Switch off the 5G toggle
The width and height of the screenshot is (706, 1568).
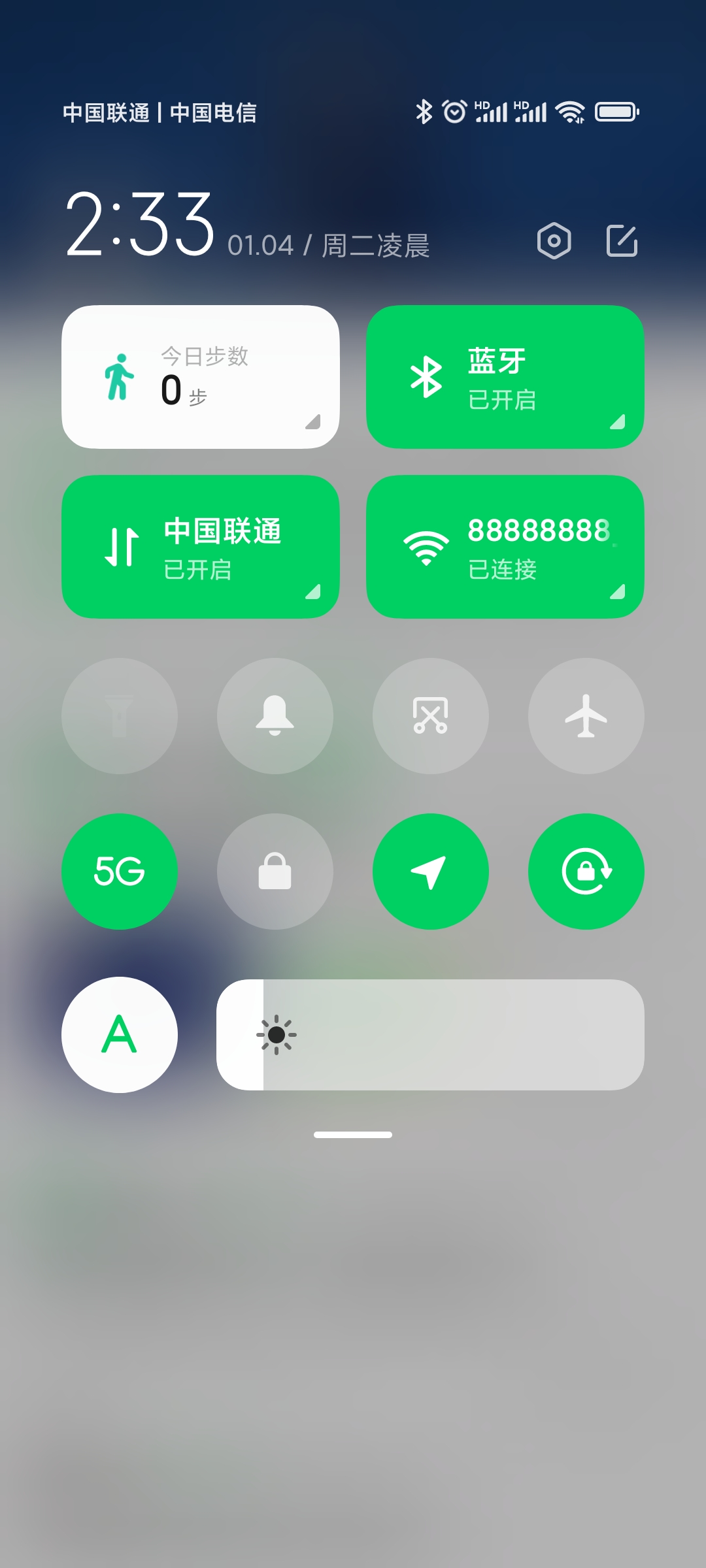(120, 872)
